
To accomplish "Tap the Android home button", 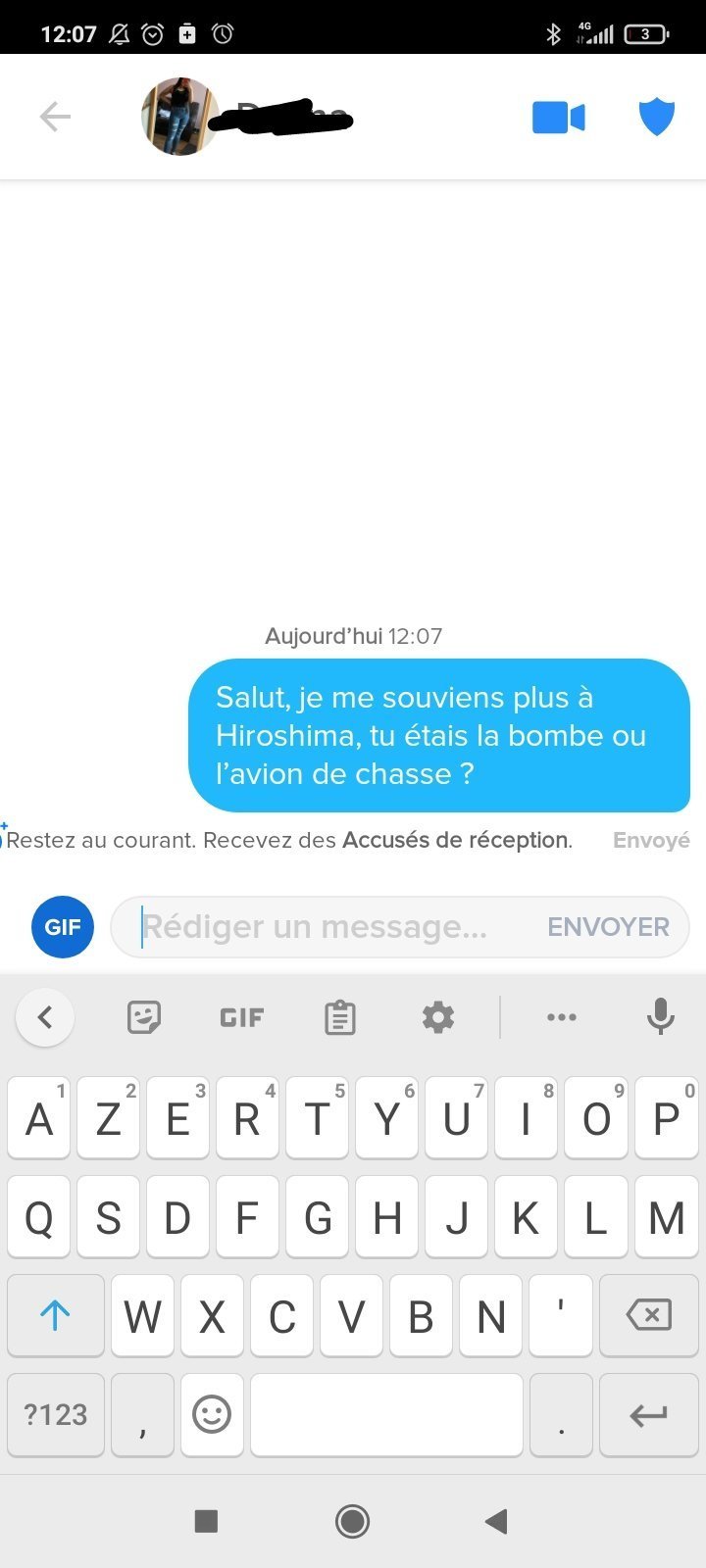I will pos(353,1521).
